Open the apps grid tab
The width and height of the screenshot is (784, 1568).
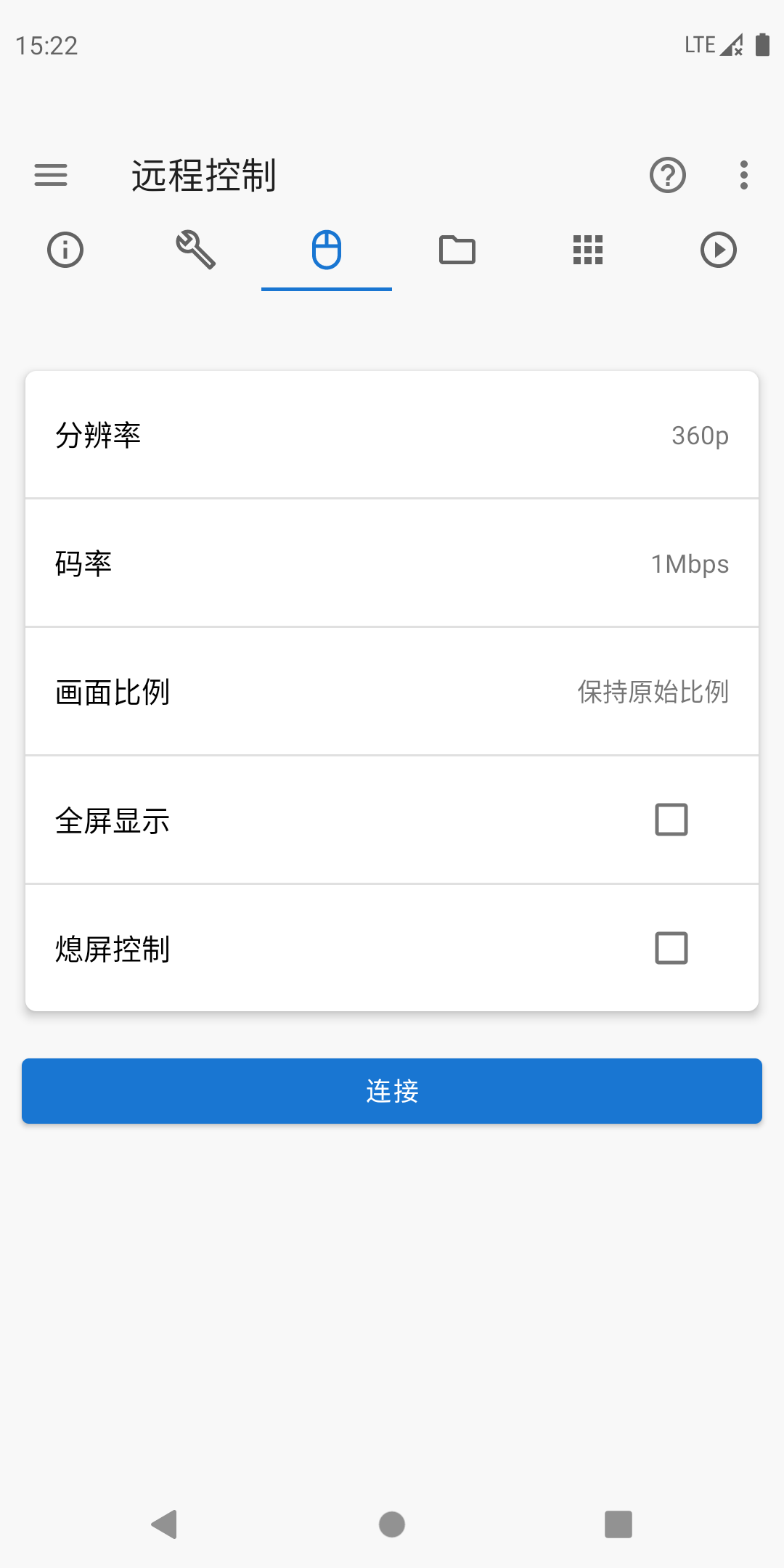point(587,250)
